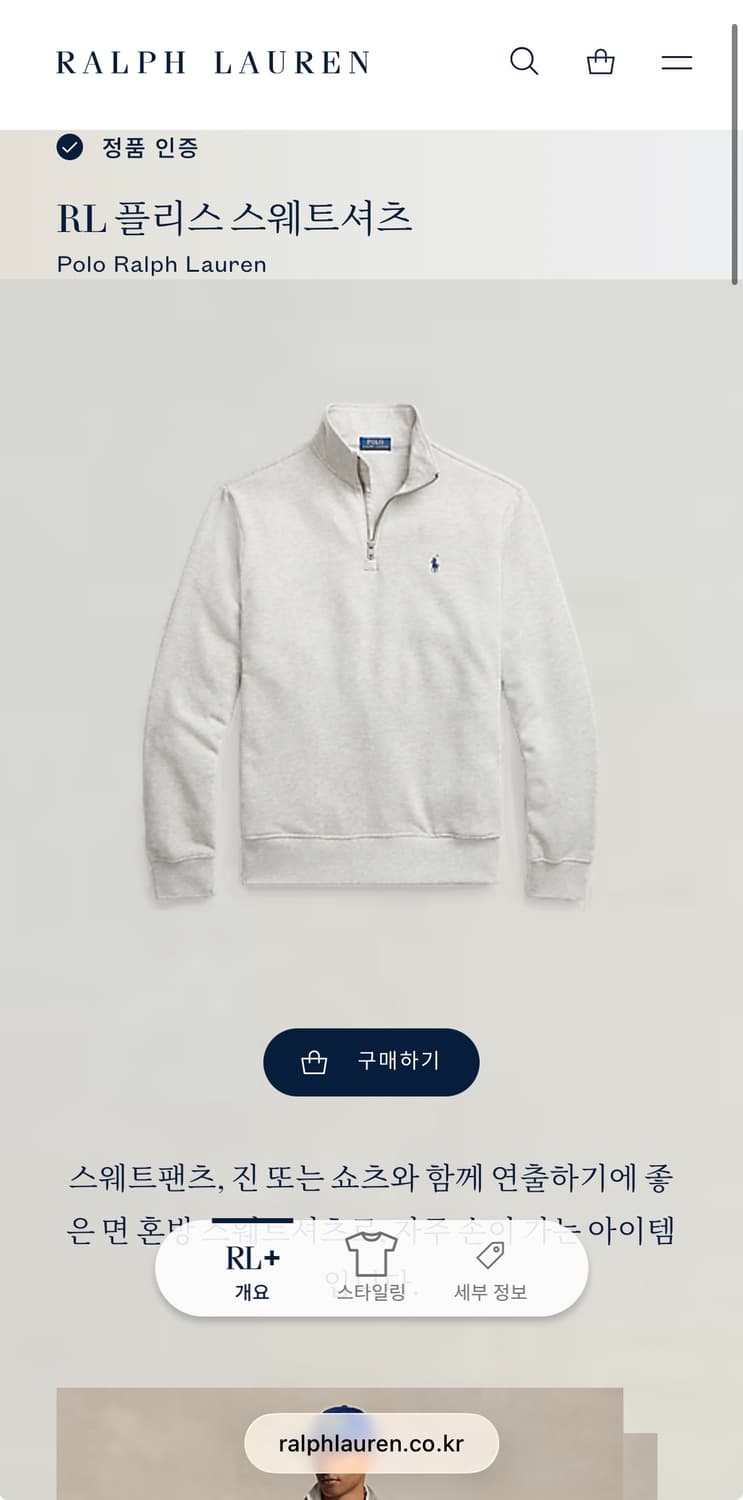Viewport: 743px width, 1500px height.
Task: Open the Polo Ralph Lauren brand link
Action: coord(160,264)
